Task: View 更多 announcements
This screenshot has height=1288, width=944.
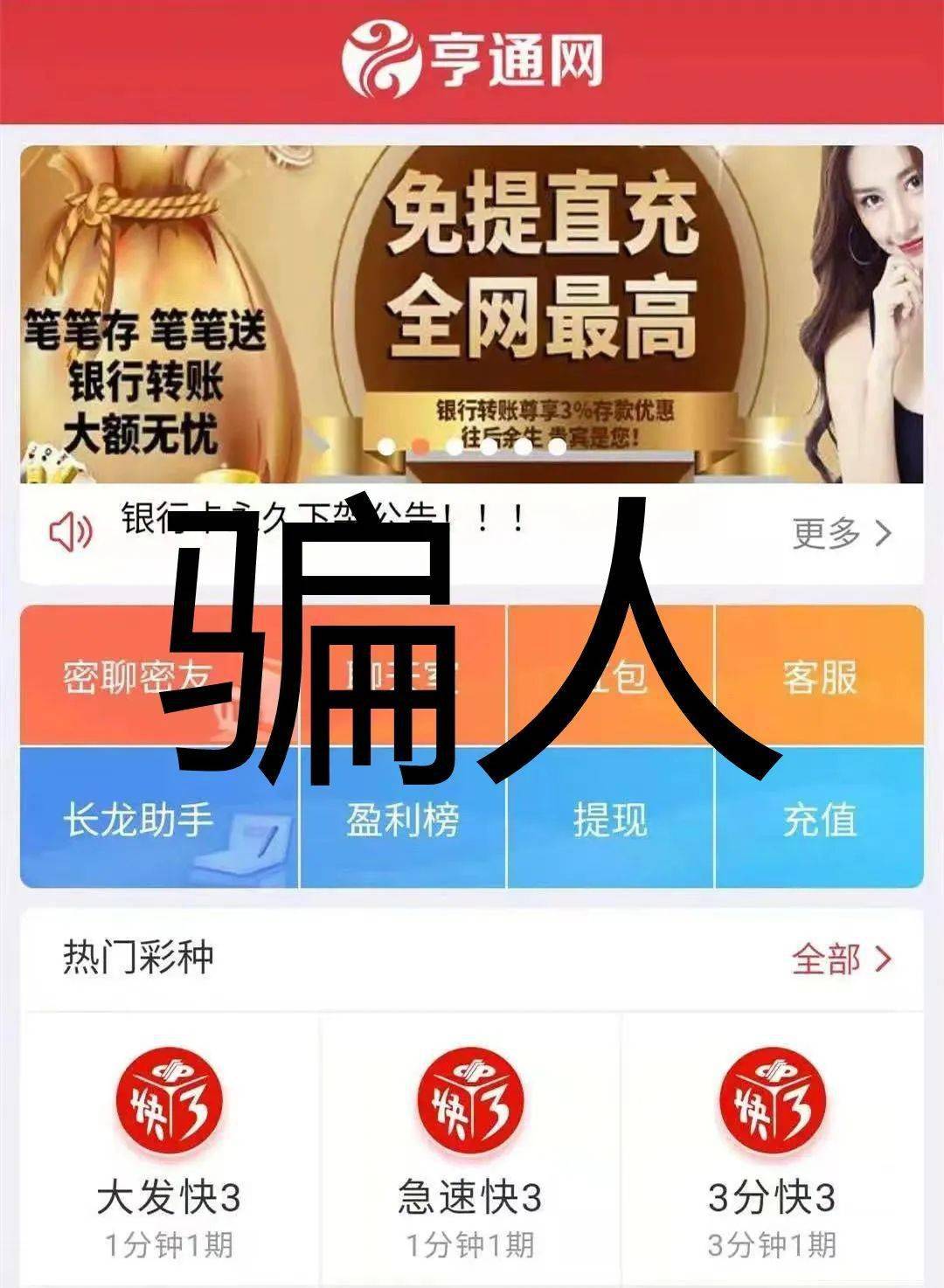Action: 841,532
